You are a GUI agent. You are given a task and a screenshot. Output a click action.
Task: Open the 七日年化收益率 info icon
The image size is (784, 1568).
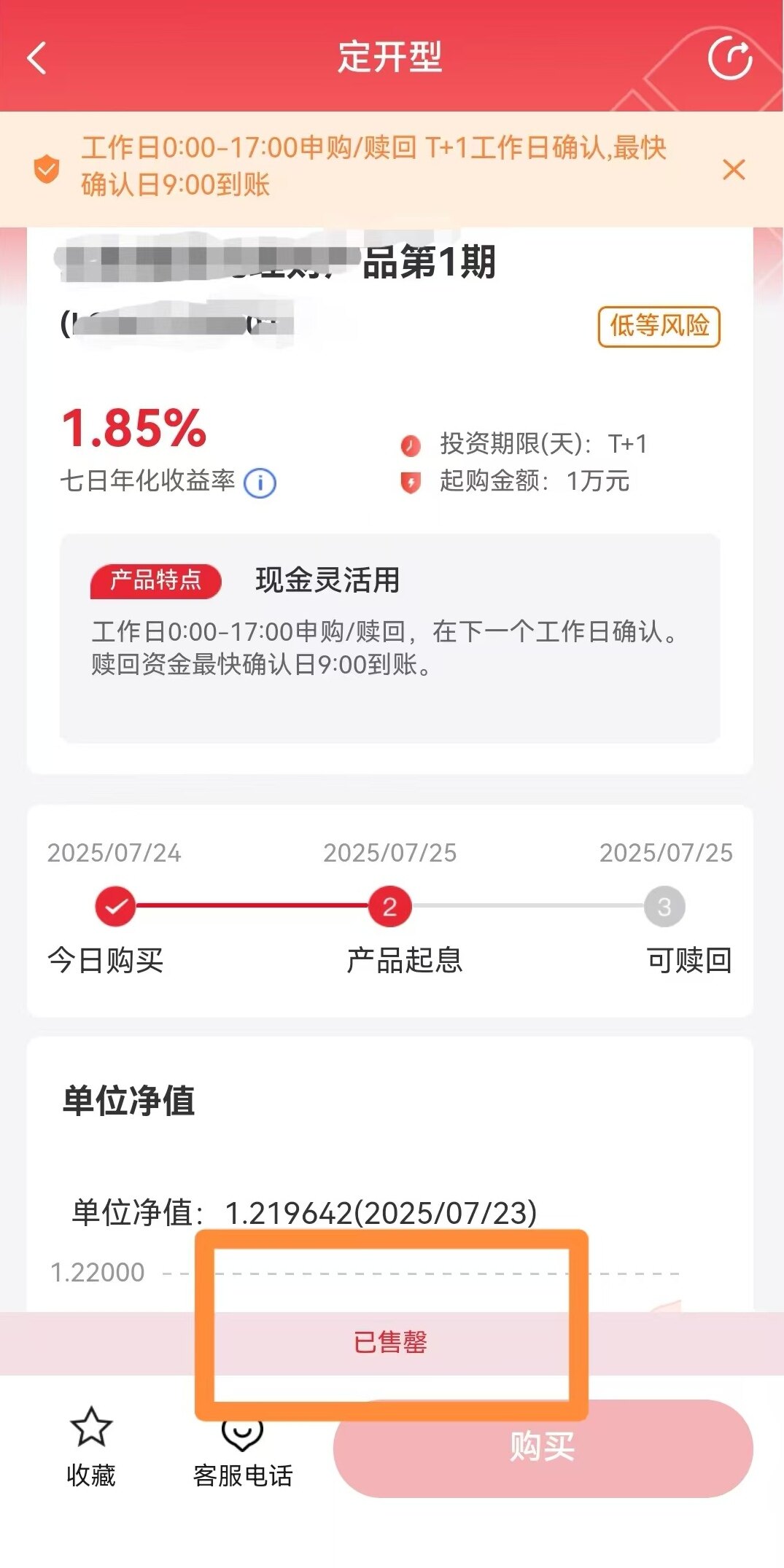pyautogui.click(x=260, y=483)
